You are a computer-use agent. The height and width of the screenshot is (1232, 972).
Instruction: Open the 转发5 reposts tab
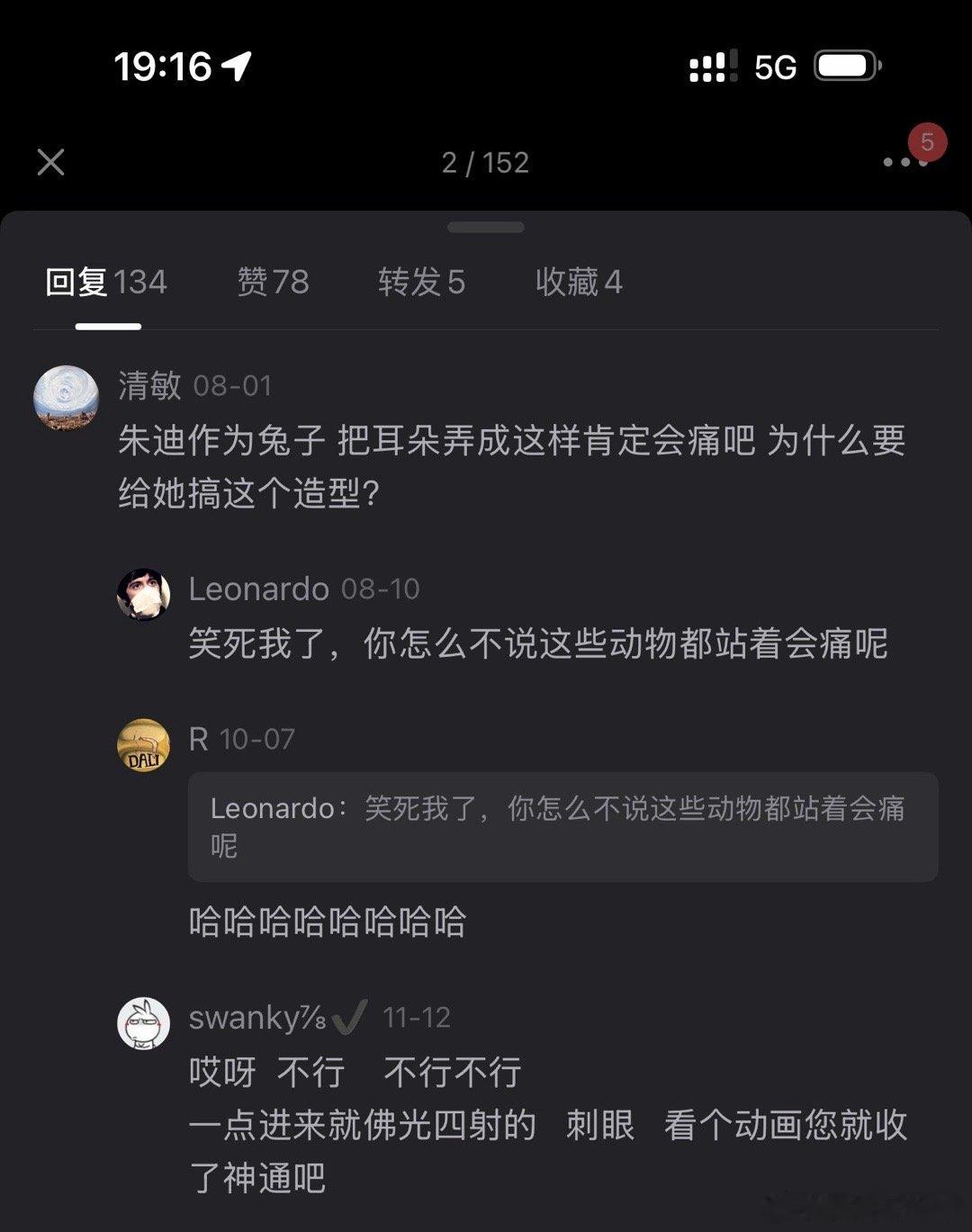(x=422, y=283)
